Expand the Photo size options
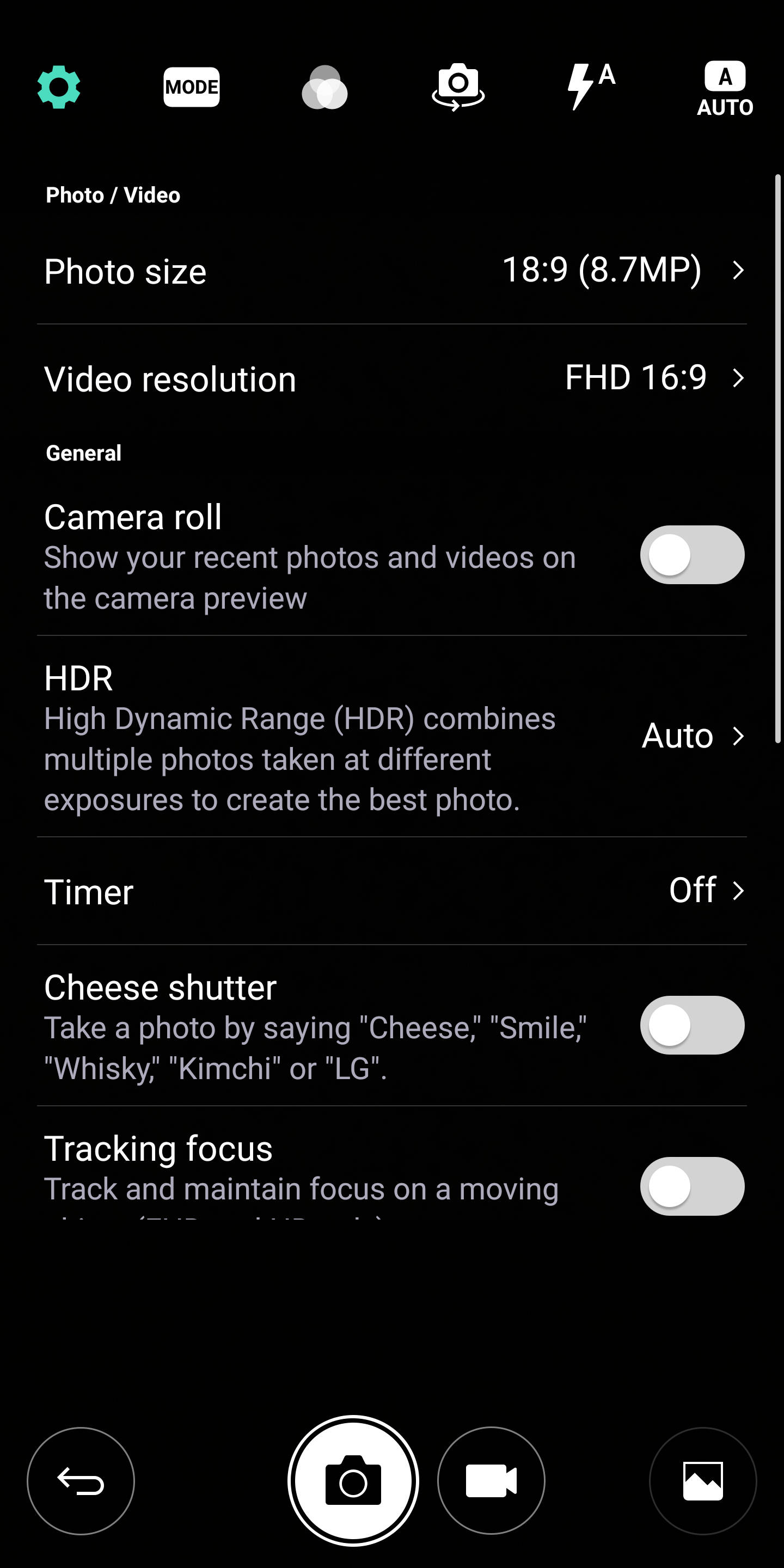The image size is (784, 1568). (392, 271)
